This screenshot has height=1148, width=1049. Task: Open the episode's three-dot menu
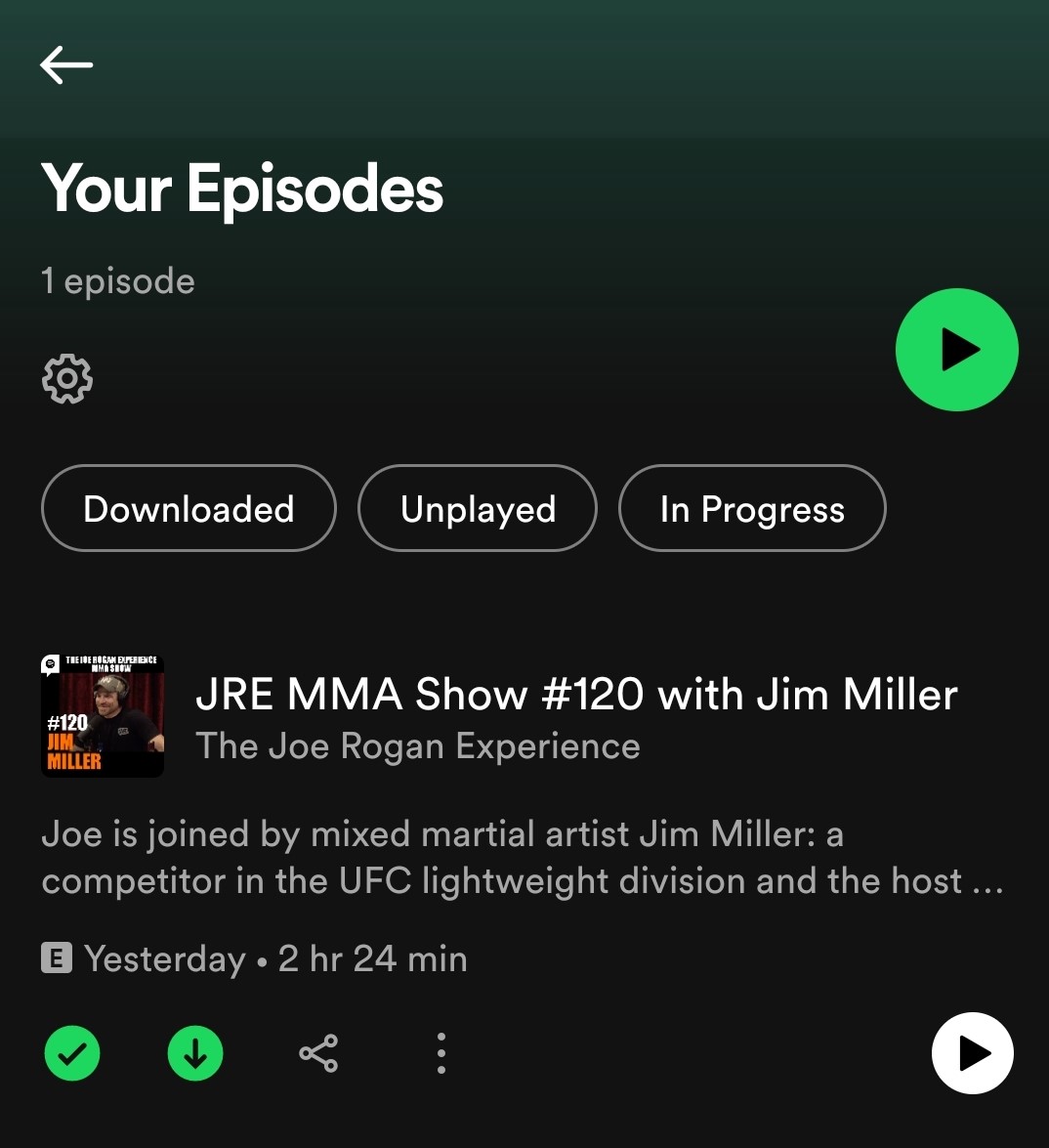tap(441, 1053)
